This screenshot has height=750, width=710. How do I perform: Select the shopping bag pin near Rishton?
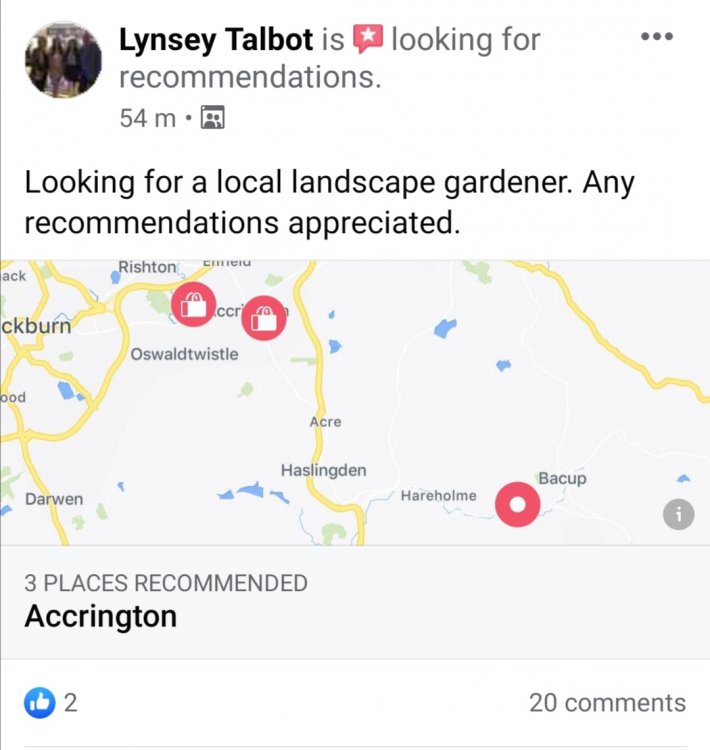pos(193,306)
